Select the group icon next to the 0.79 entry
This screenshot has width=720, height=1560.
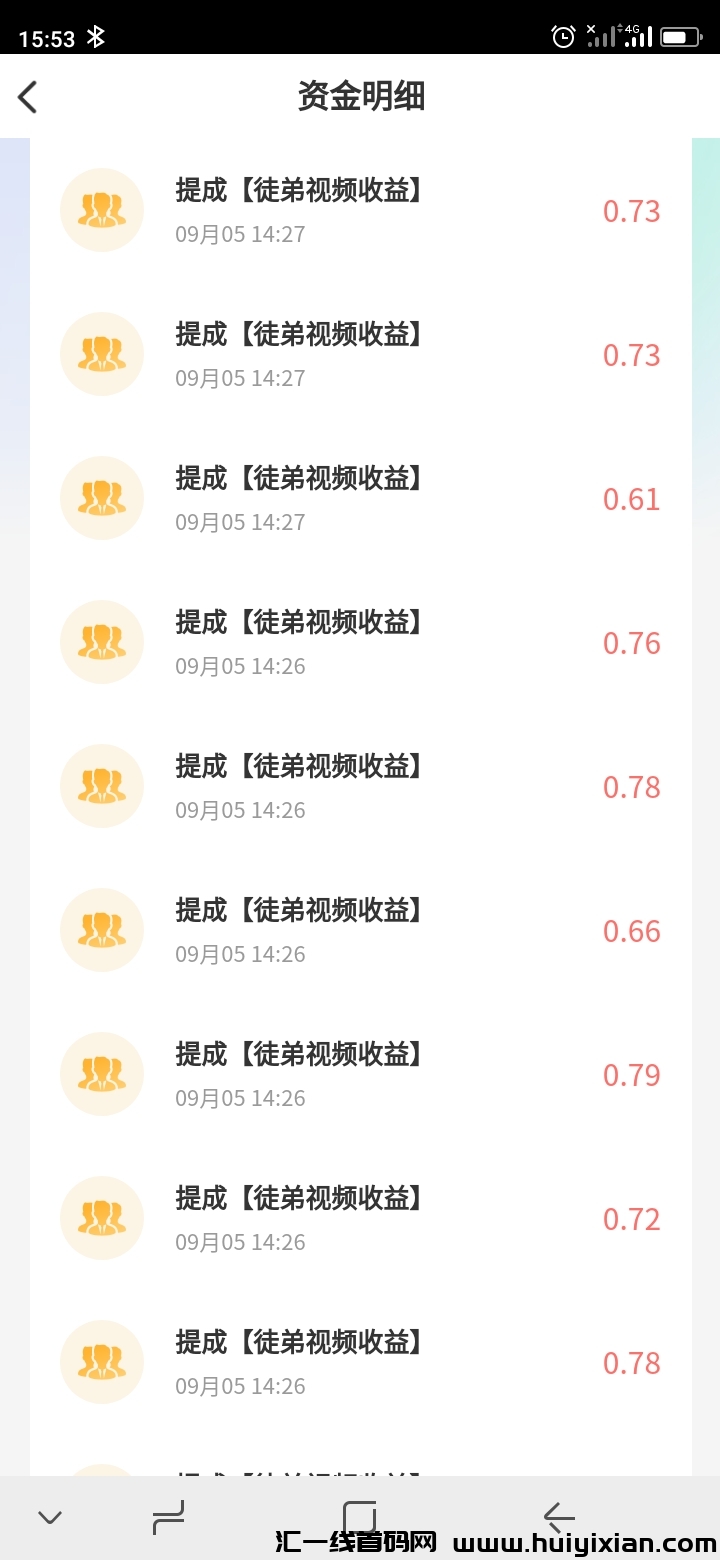point(101,1074)
